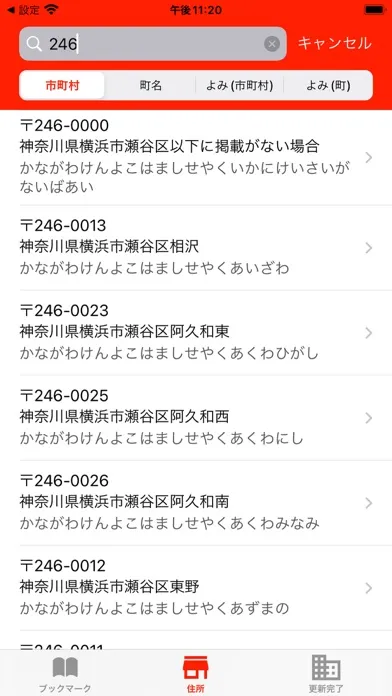Open the 更新完了 tab
The width and height of the screenshot is (392, 696).
click(x=326, y=674)
